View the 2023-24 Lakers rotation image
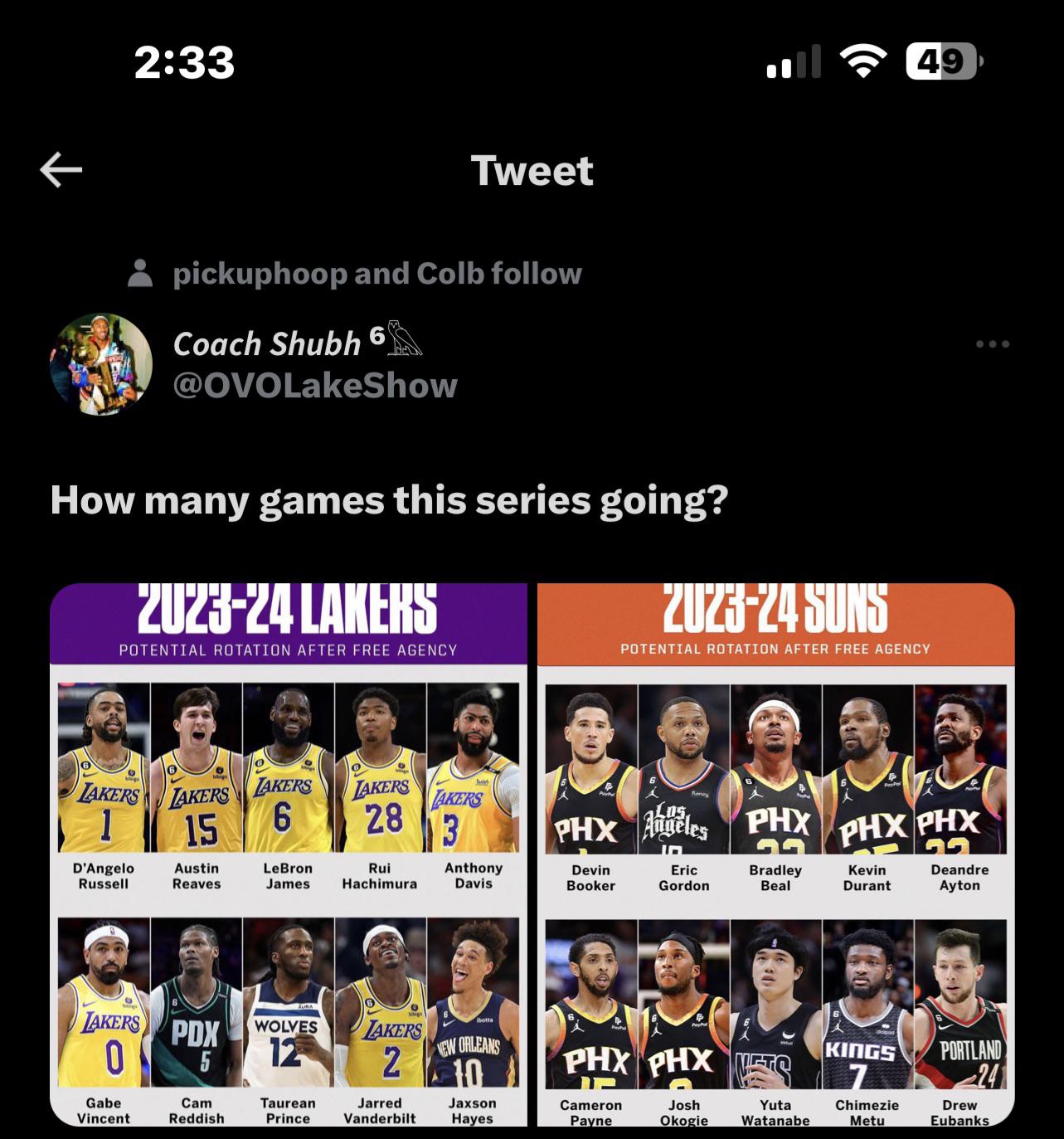The width and height of the screenshot is (1064, 1139). (x=289, y=854)
